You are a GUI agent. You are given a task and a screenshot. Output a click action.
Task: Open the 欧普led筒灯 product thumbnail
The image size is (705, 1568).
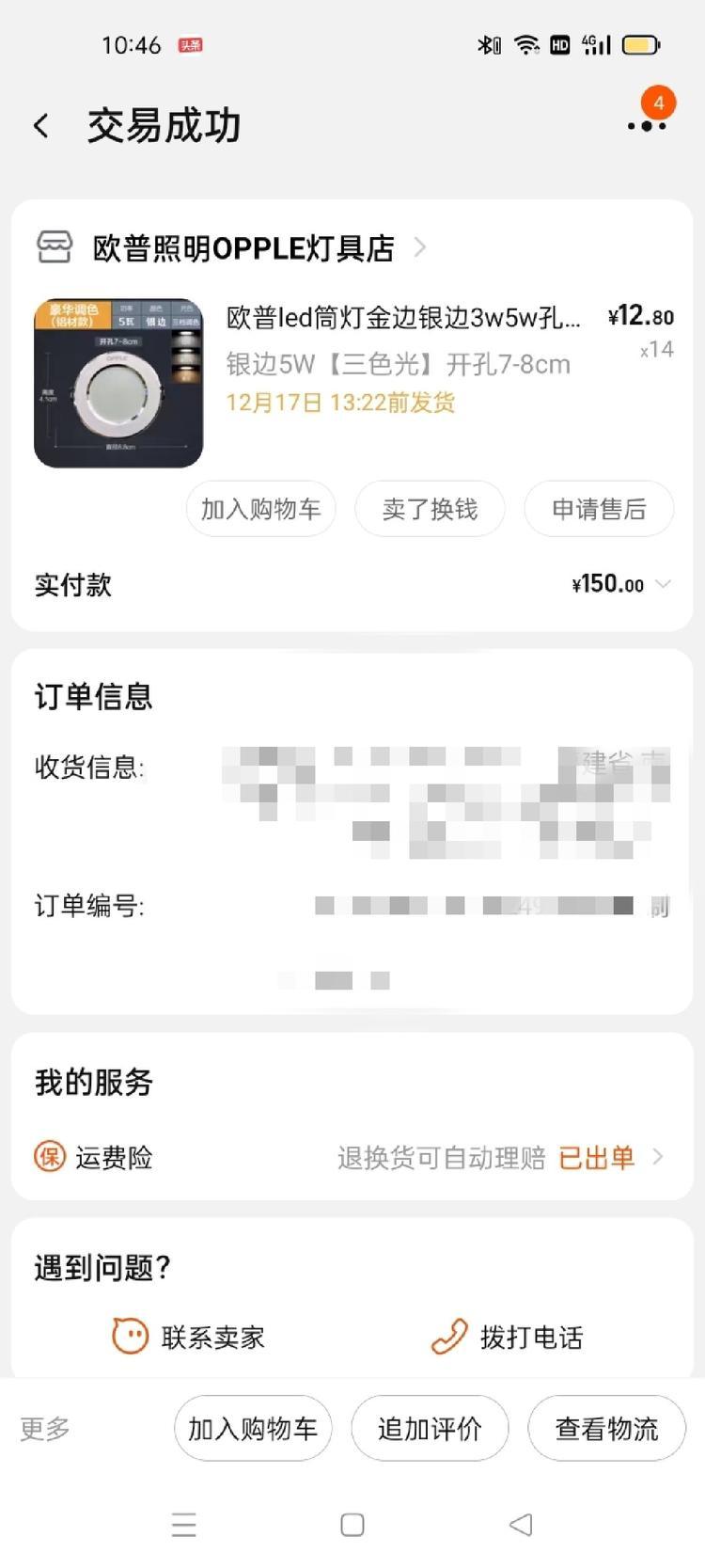[118, 383]
